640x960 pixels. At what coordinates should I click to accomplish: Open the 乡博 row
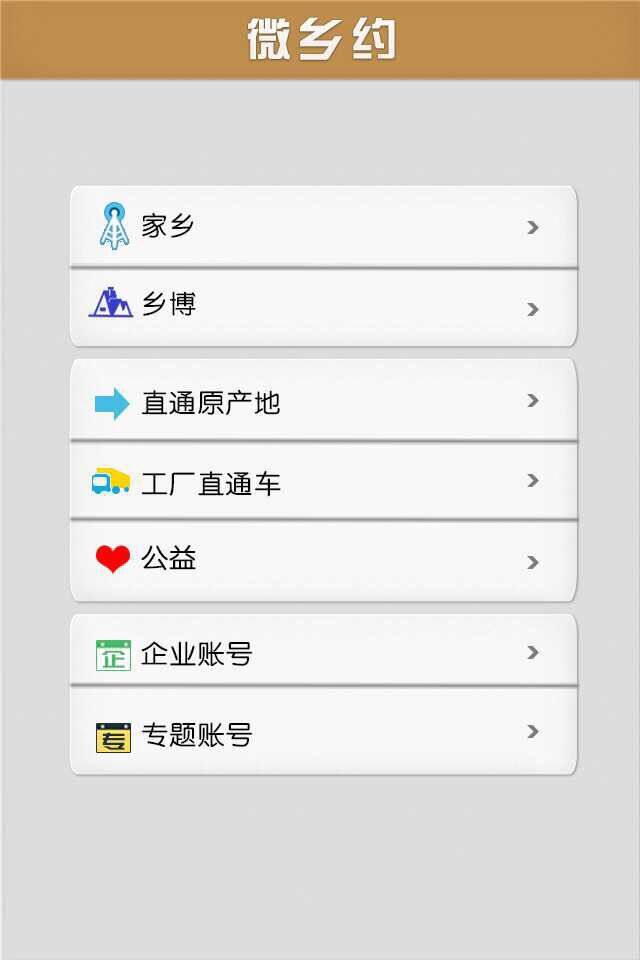click(322, 306)
